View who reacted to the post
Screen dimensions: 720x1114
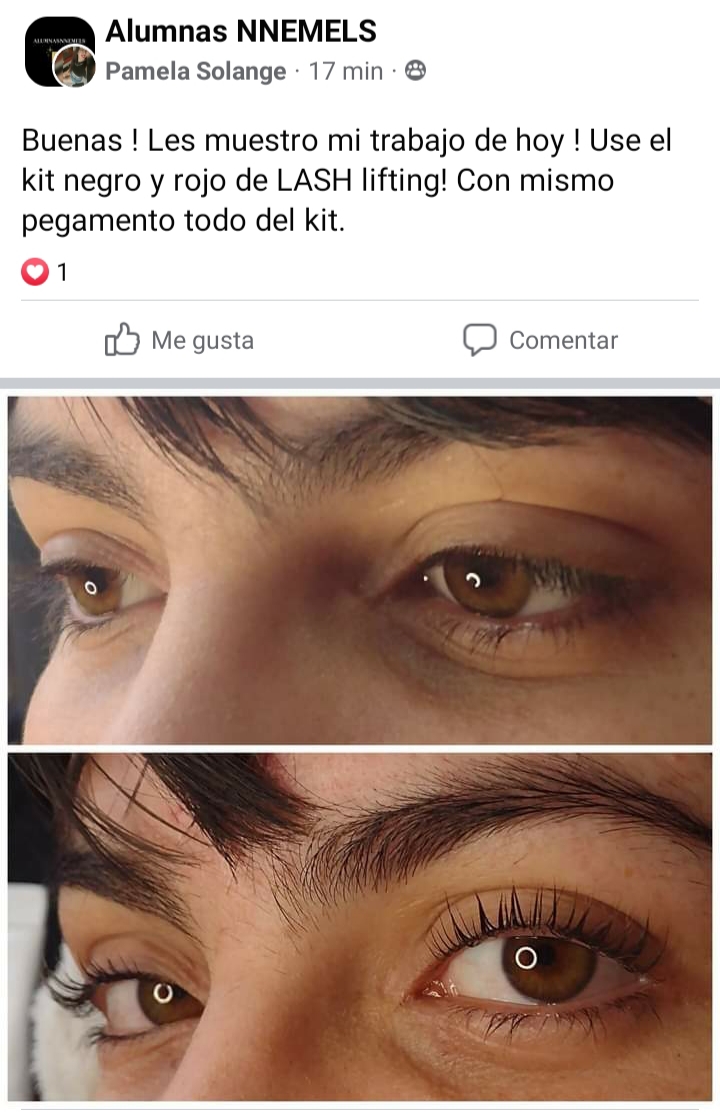(45, 271)
